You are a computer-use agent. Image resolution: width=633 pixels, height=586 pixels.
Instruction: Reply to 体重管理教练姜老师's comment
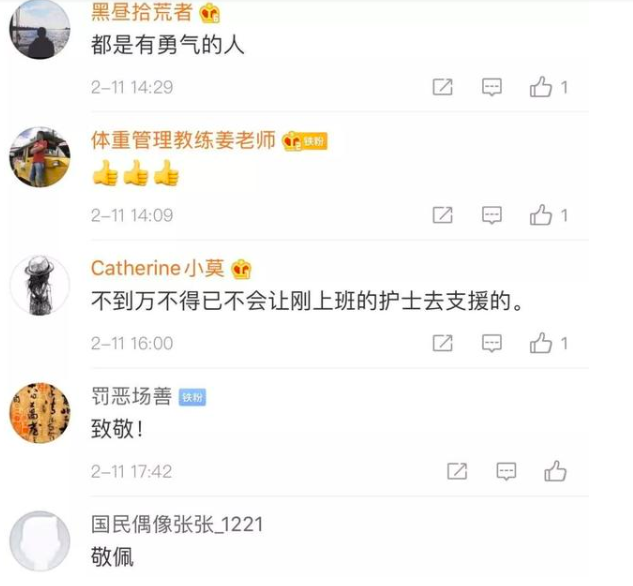(492, 215)
